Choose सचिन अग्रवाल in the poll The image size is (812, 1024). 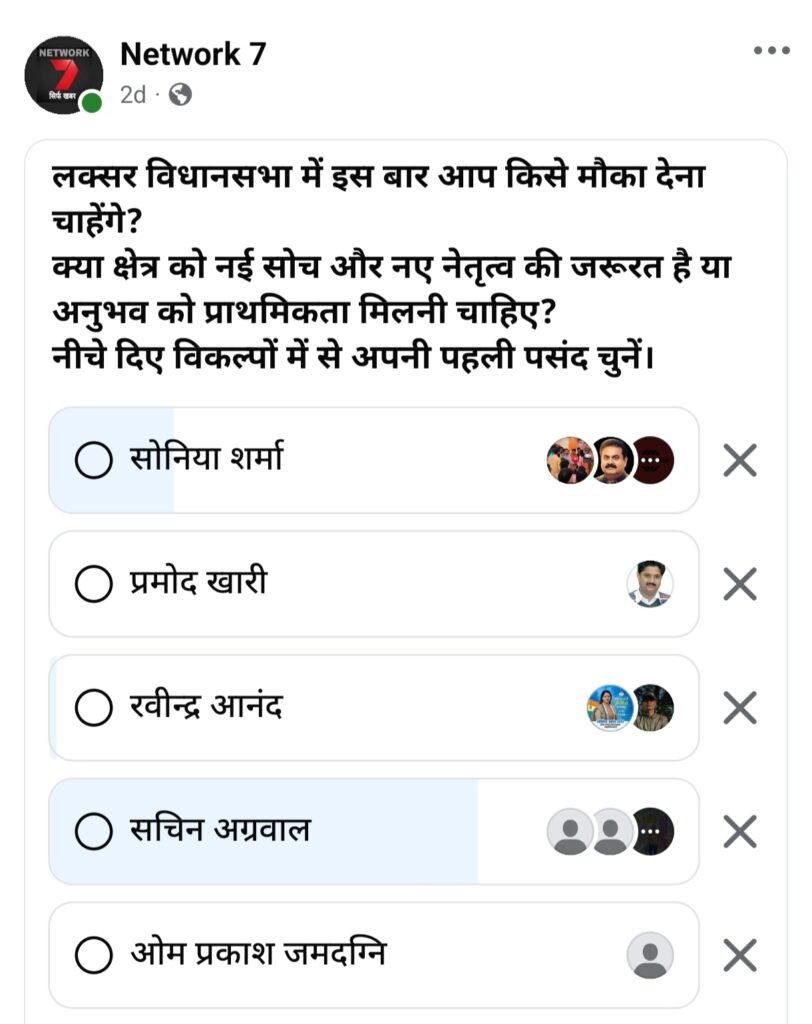[93, 831]
